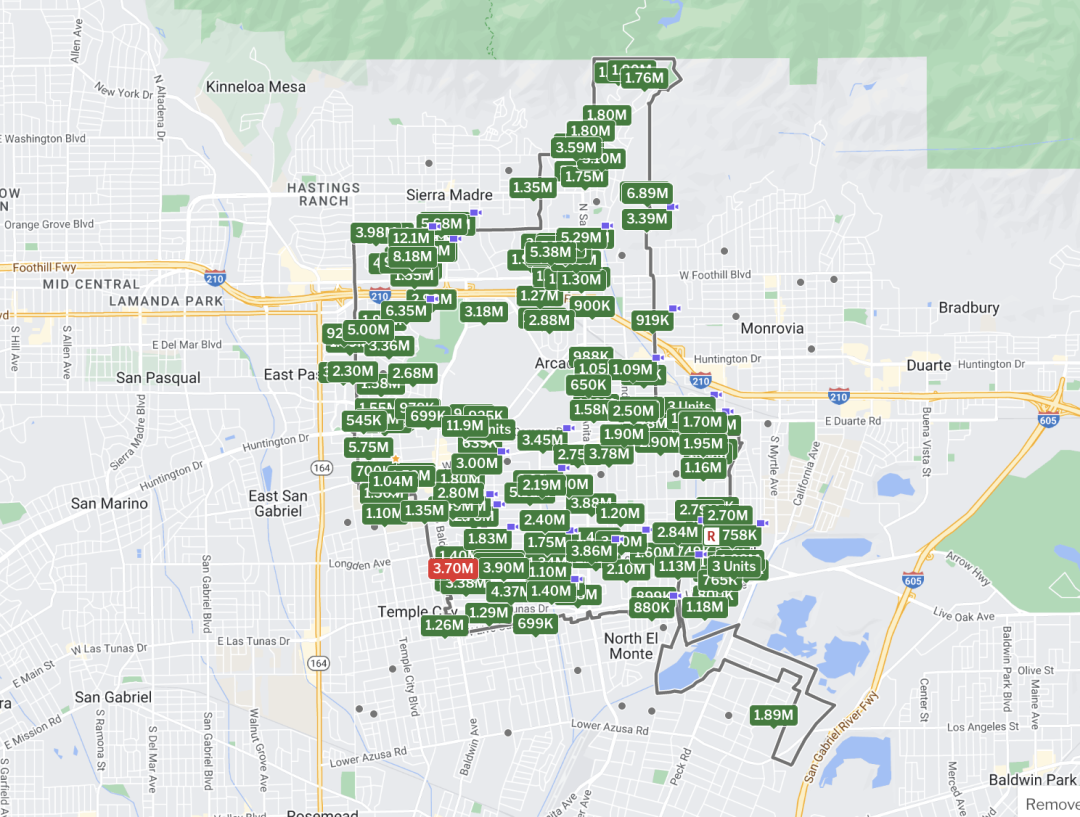Open the red 3.70M listing marker

point(452,569)
